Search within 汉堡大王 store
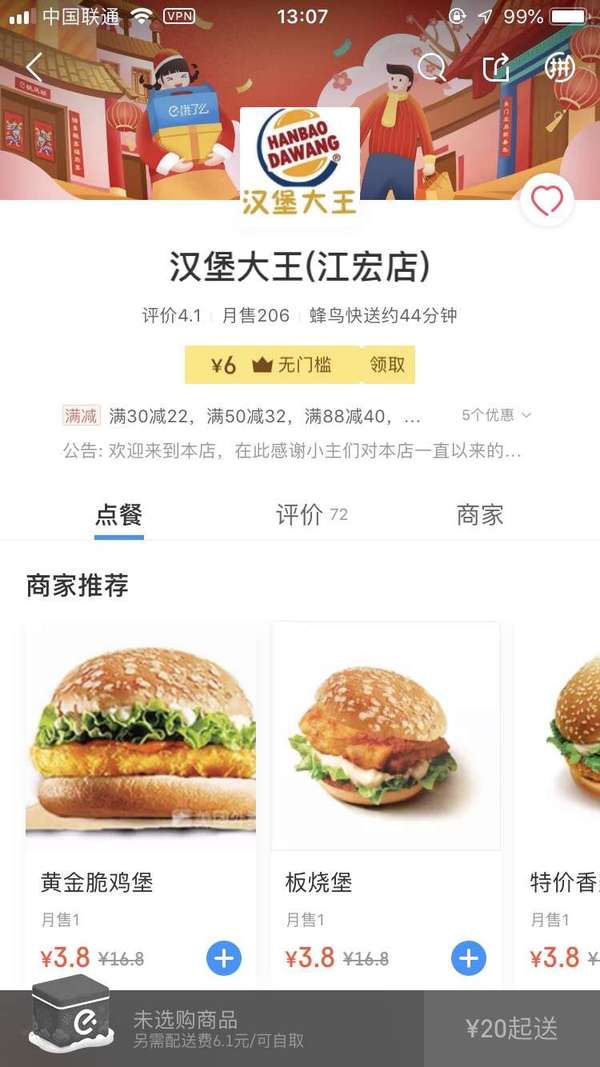The image size is (600, 1067). [x=432, y=68]
